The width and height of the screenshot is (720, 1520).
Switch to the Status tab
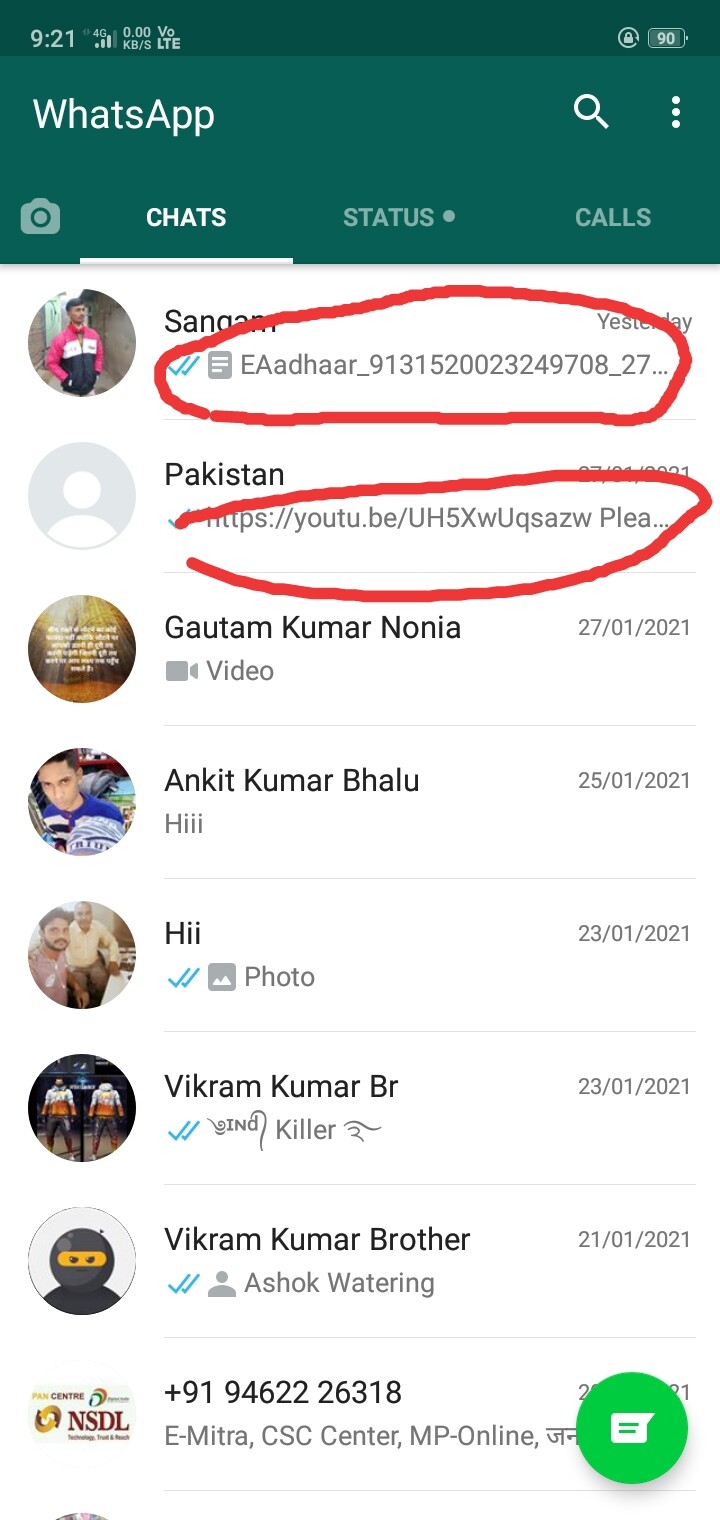(398, 217)
